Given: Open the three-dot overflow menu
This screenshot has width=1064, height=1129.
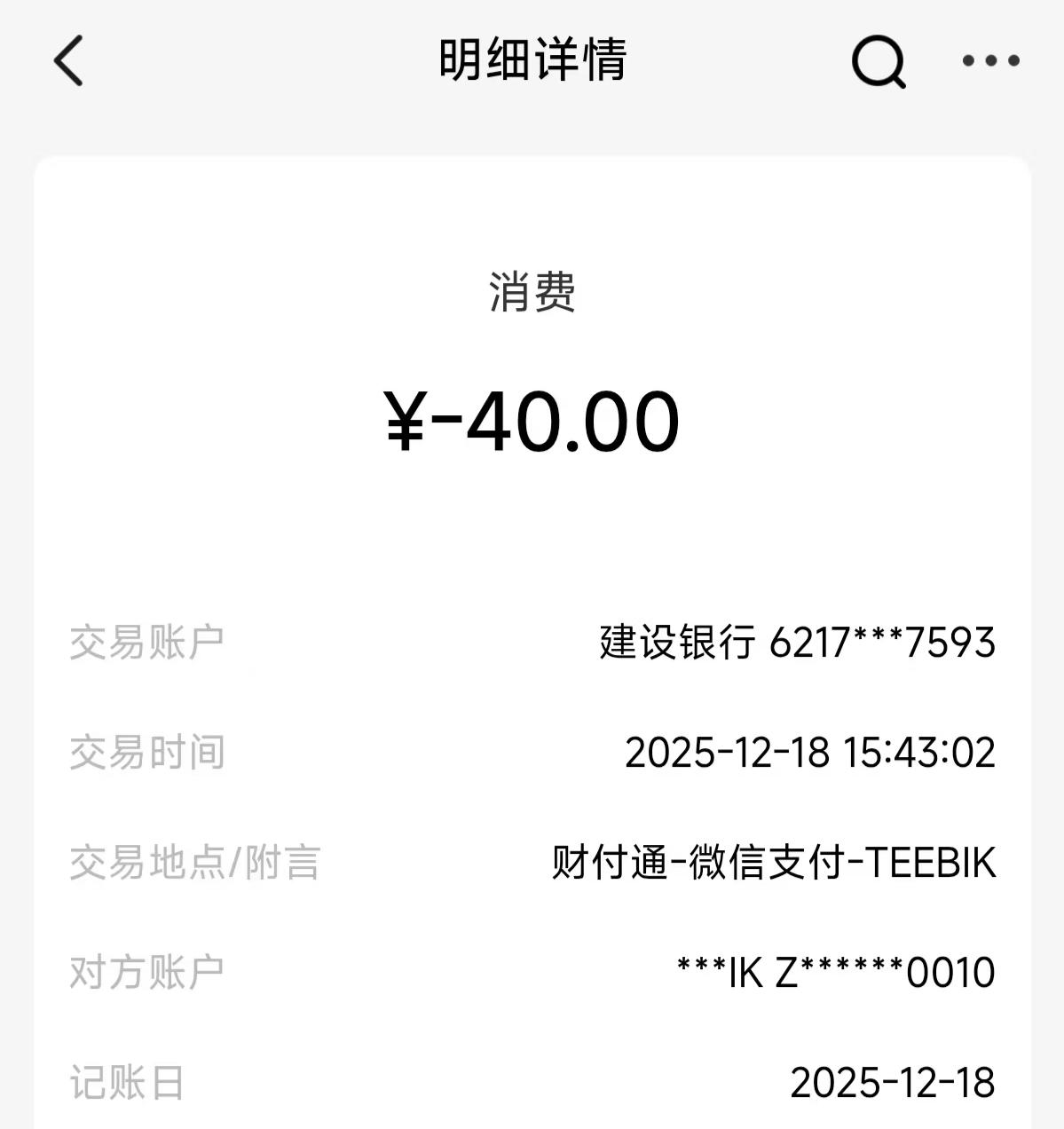Looking at the screenshot, I should coord(991,60).
